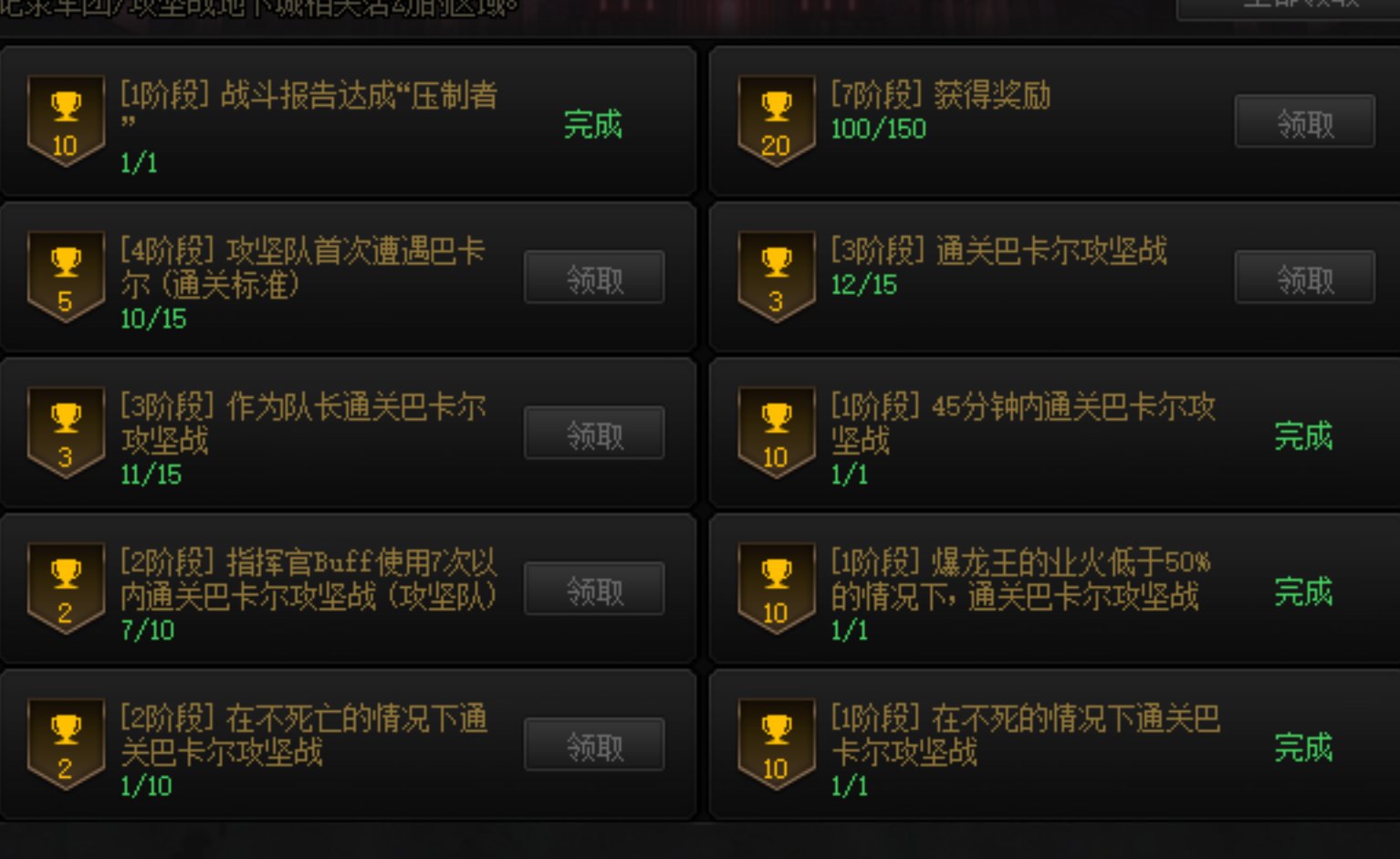Tap 领取 on 作为队长通关巴卡尔攻坚战
Viewport: 1400px width, 859px height.
pos(594,435)
